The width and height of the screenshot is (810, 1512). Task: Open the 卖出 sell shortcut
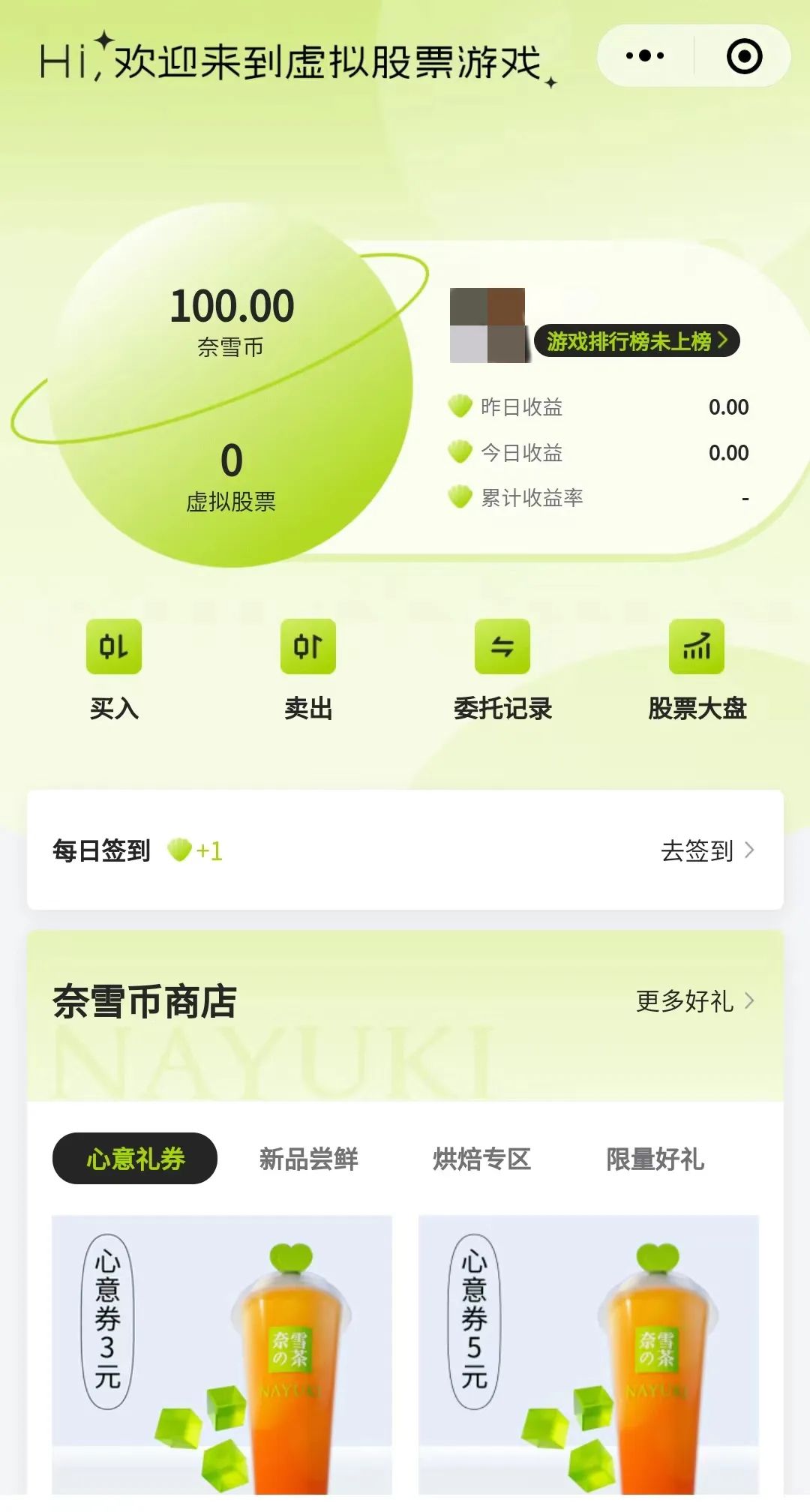[x=308, y=667]
